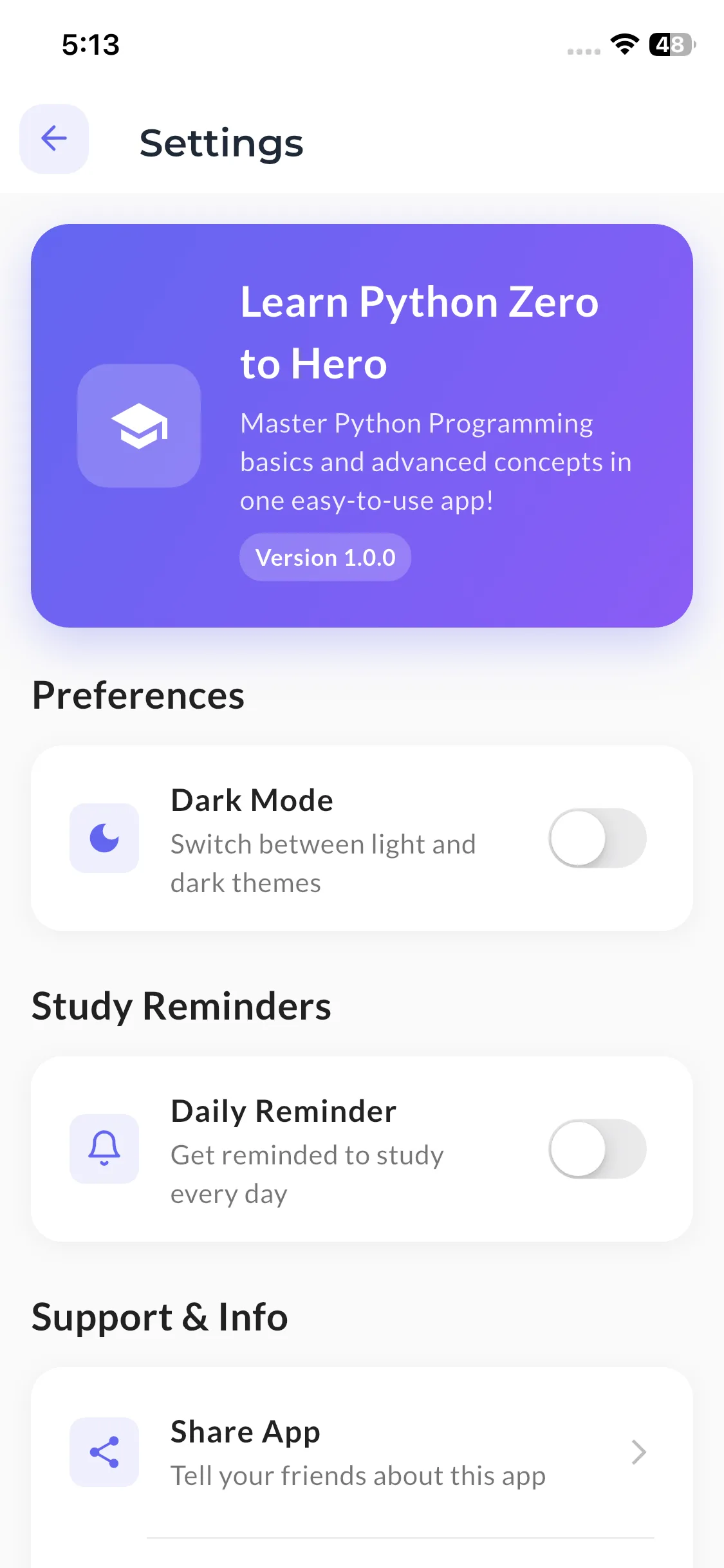Go back from Settings
Screen dimensions: 724x1568
coord(54,138)
